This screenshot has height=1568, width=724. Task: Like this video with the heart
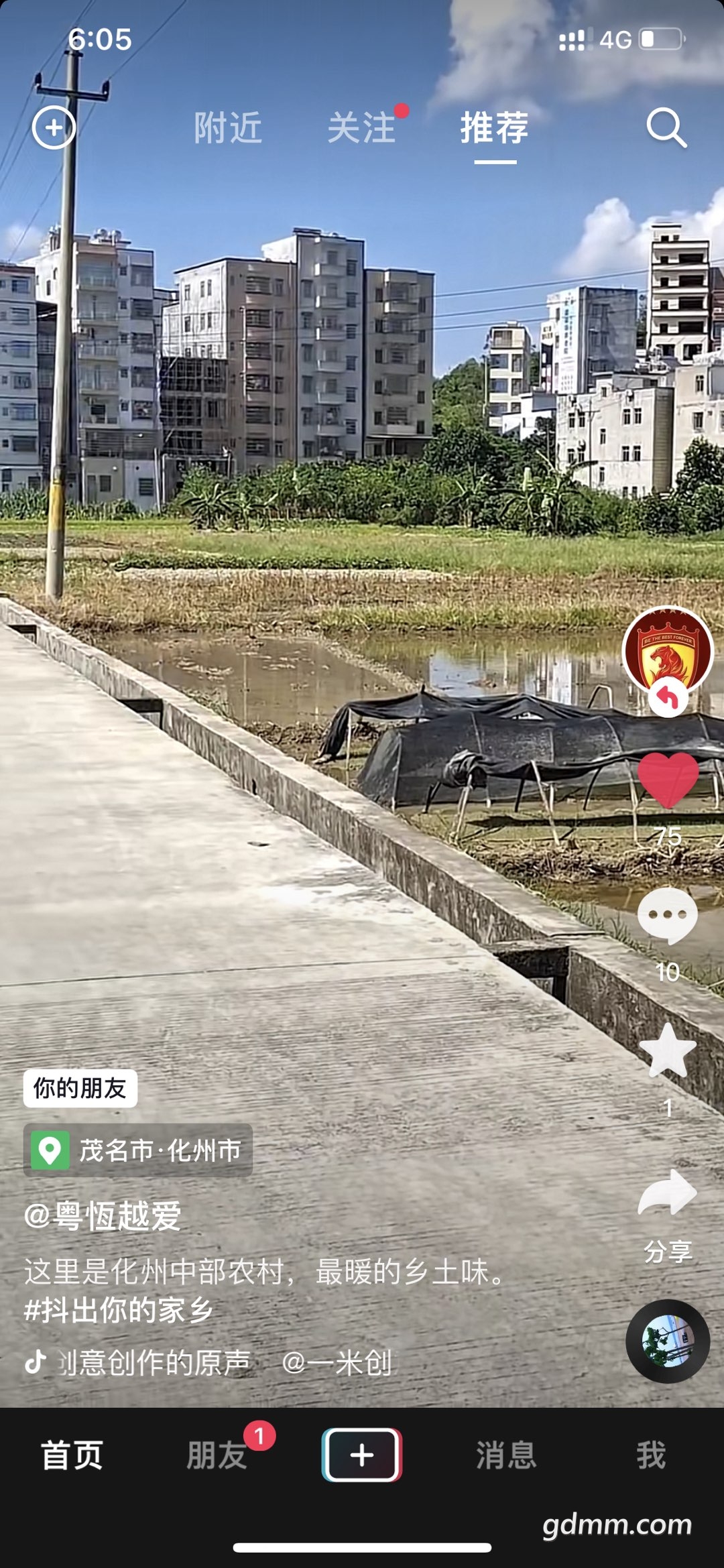pyautogui.click(x=668, y=779)
